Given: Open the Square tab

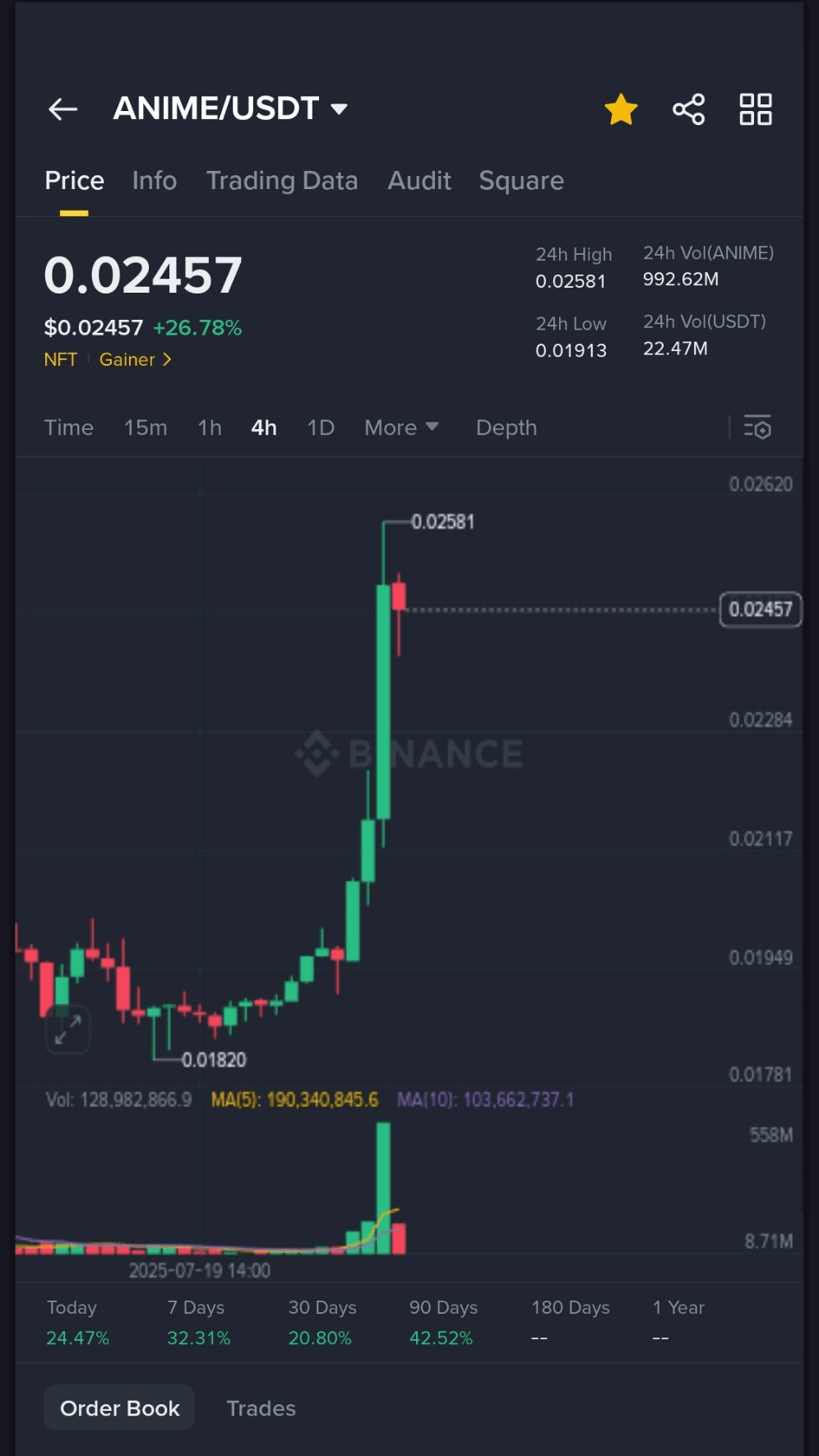Looking at the screenshot, I should pos(521,181).
